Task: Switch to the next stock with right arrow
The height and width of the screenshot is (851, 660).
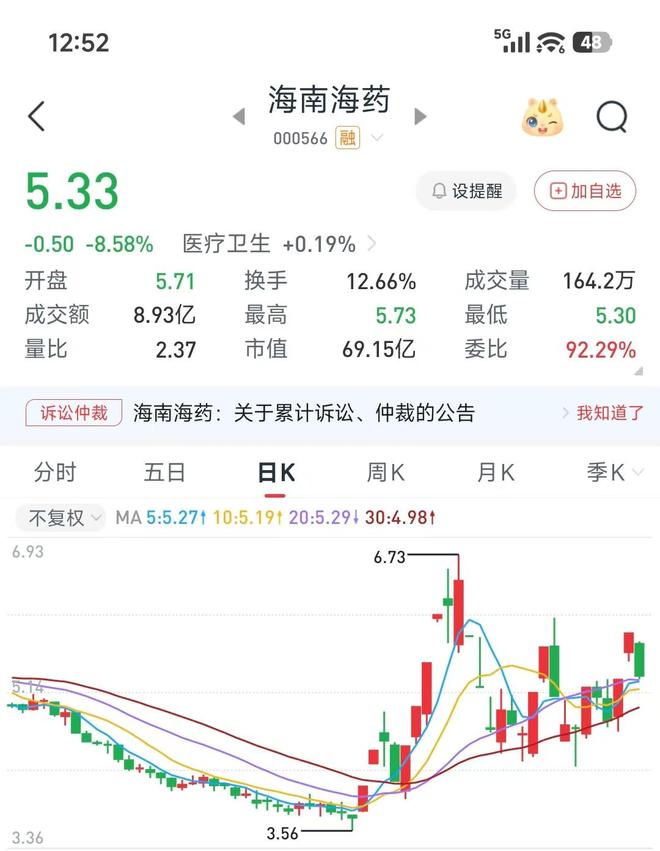Action: pyautogui.click(x=420, y=116)
